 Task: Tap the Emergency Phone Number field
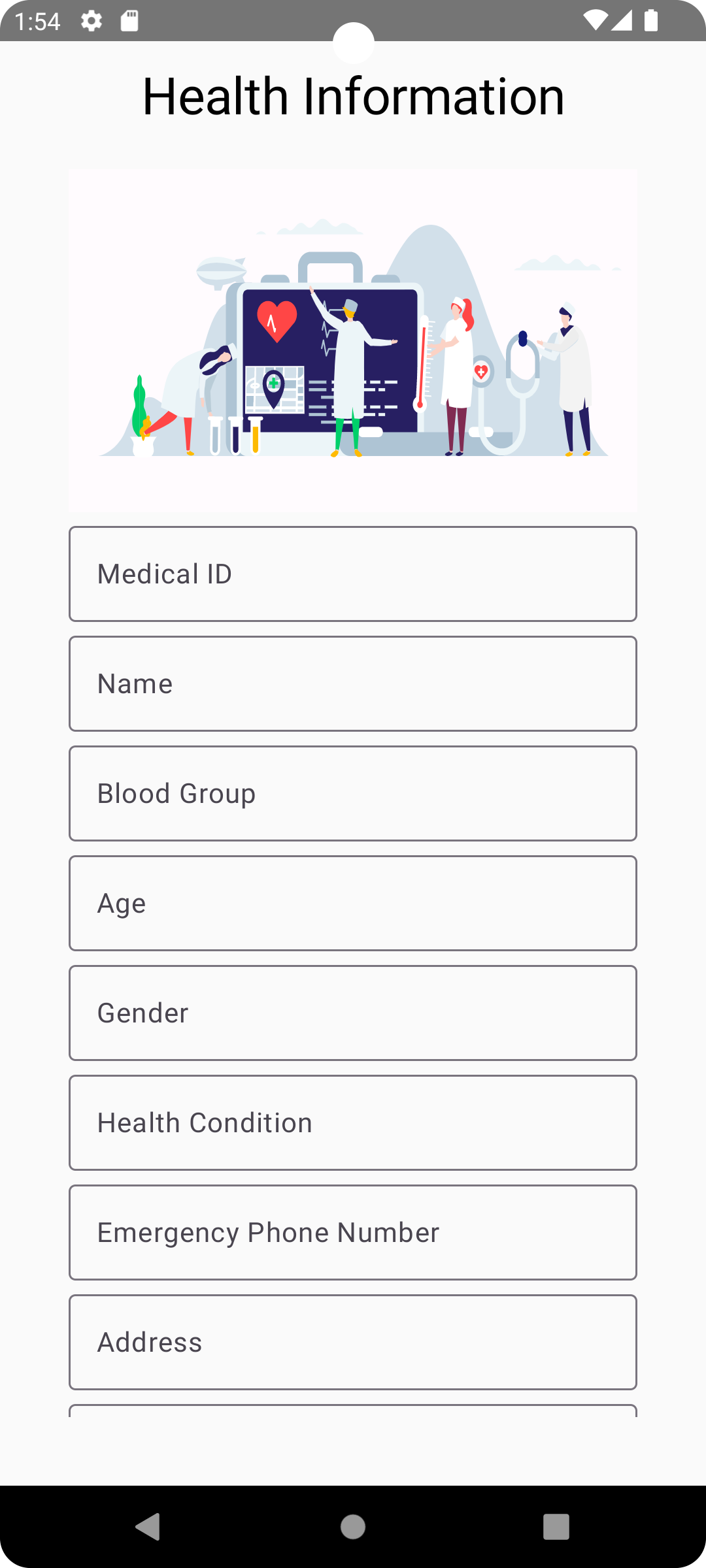[x=352, y=1232]
